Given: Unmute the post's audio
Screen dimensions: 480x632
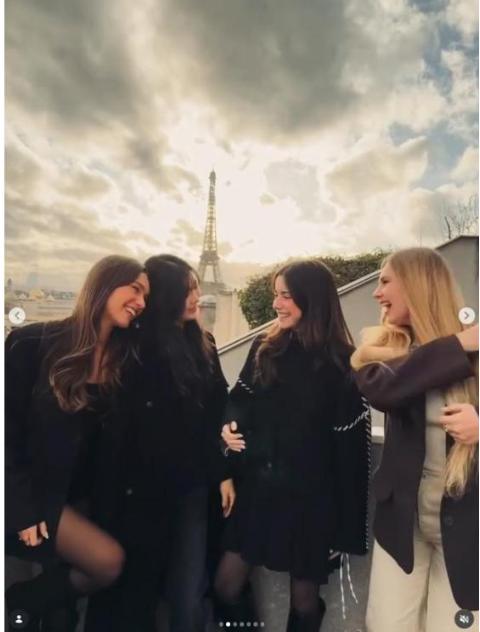Looking at the screenshot, I should [x=464, y=618].
